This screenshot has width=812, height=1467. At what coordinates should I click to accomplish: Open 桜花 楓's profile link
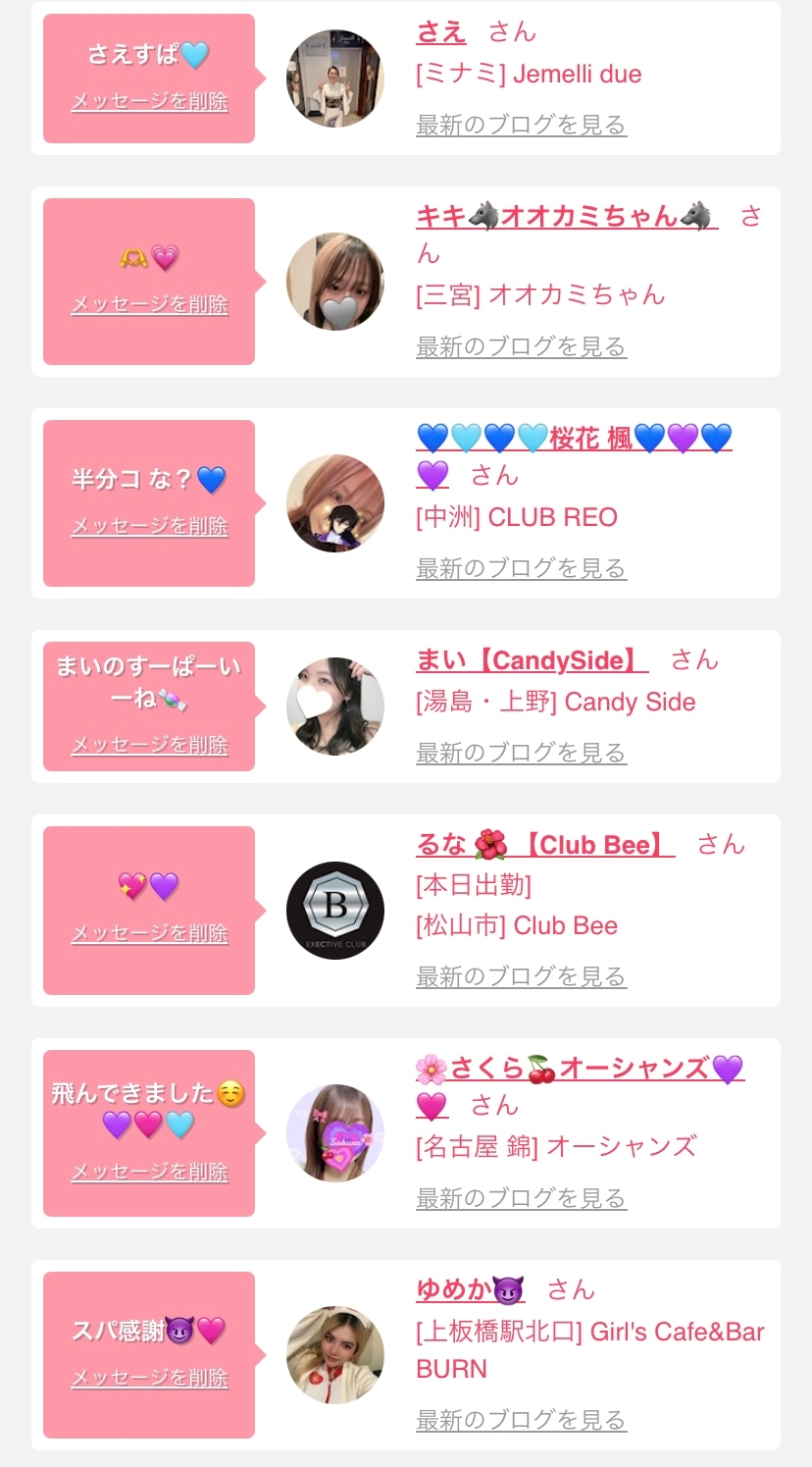click(574, 439)
